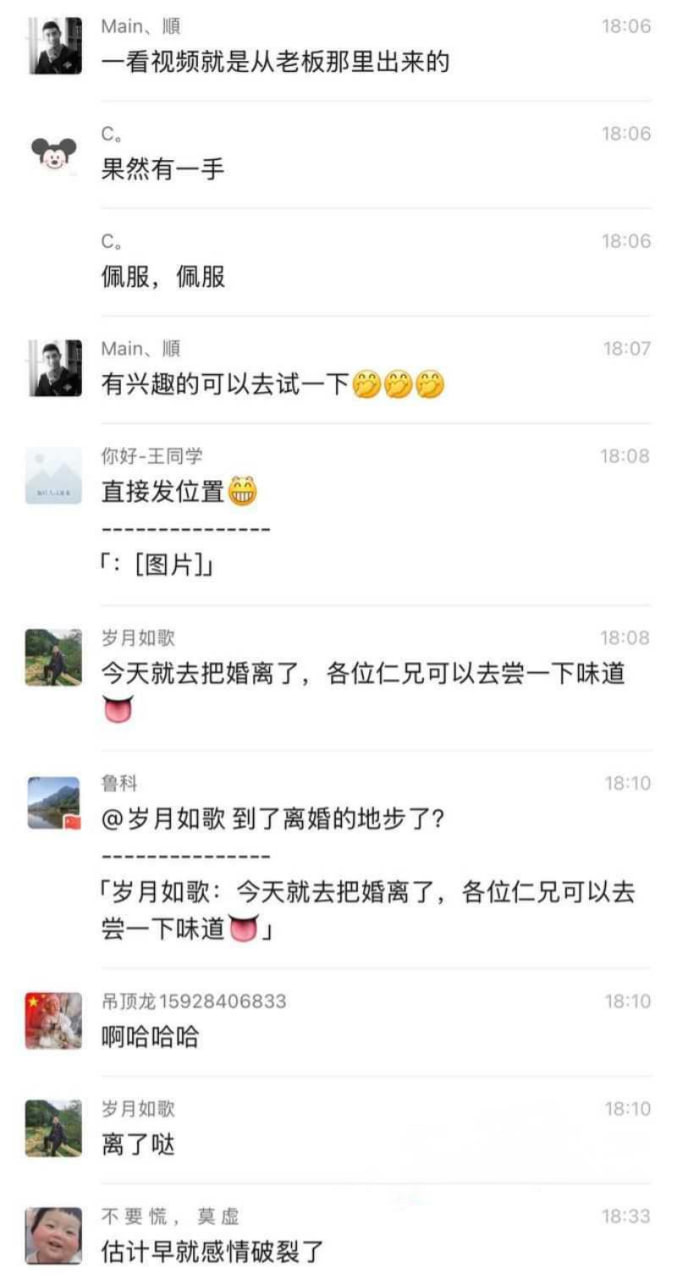View C。's Mickey Mouse avatar profile
Screen dimensions: 677x1280
(x=54, y=153)
